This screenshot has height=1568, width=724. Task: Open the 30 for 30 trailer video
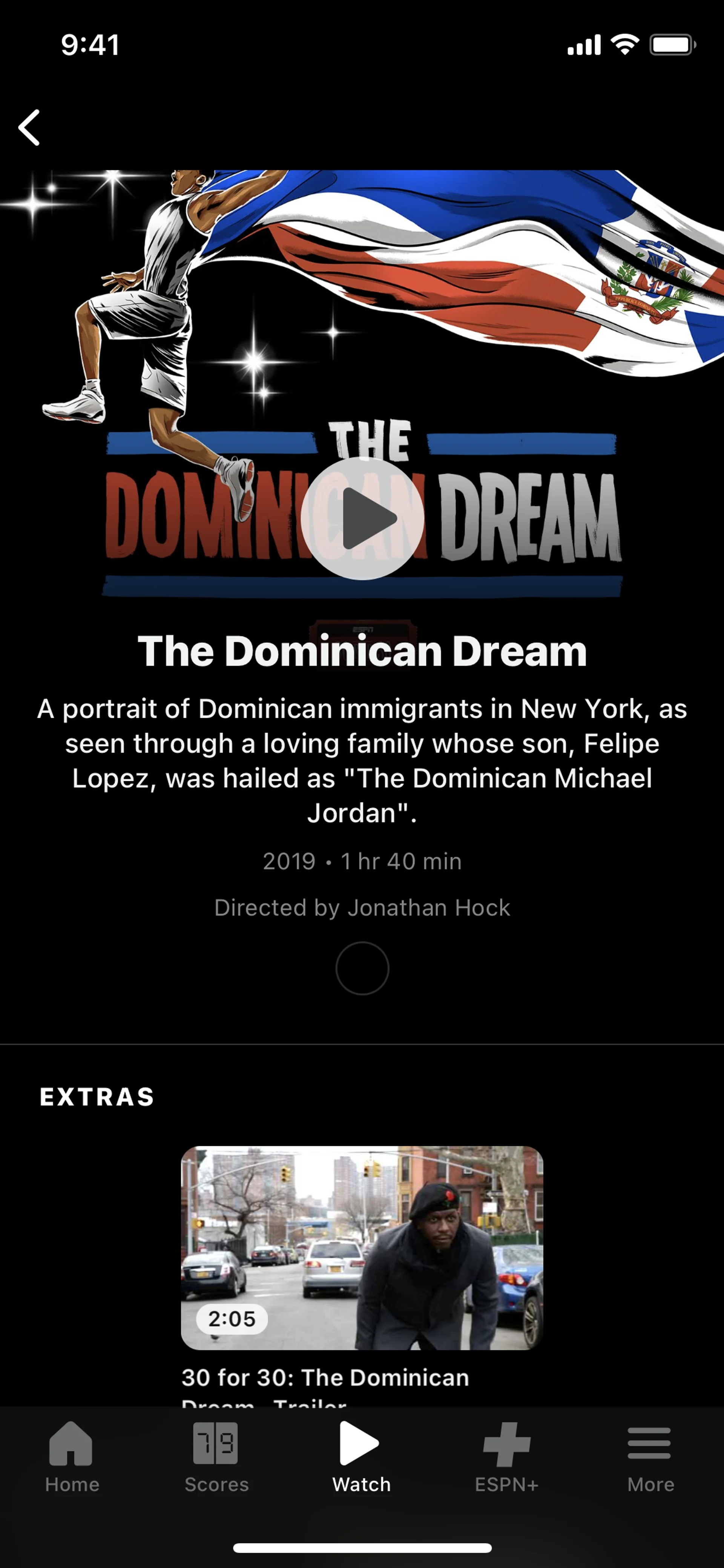tap(362, 1248)
